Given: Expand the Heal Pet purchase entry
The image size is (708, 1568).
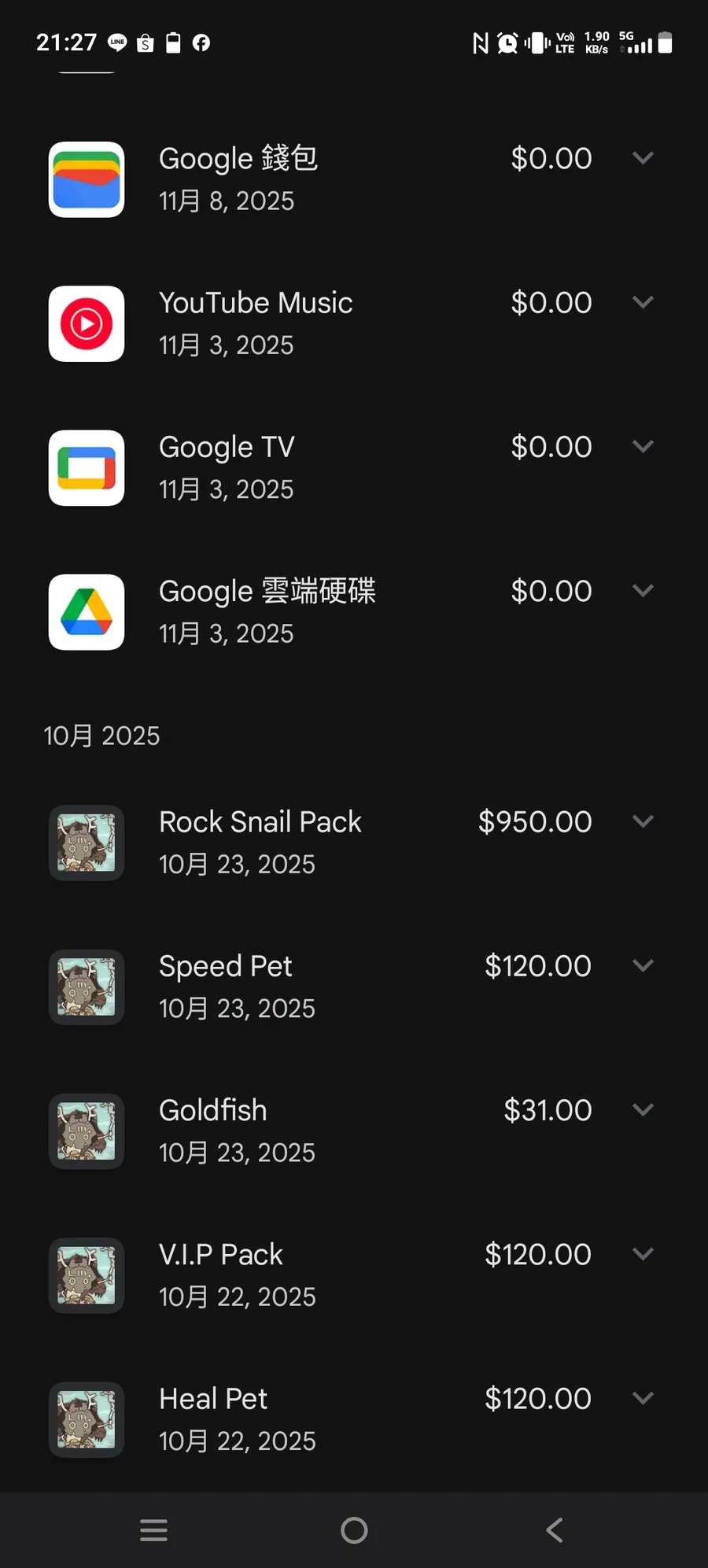Looking at the screenshot, I should coord(643,1398).
